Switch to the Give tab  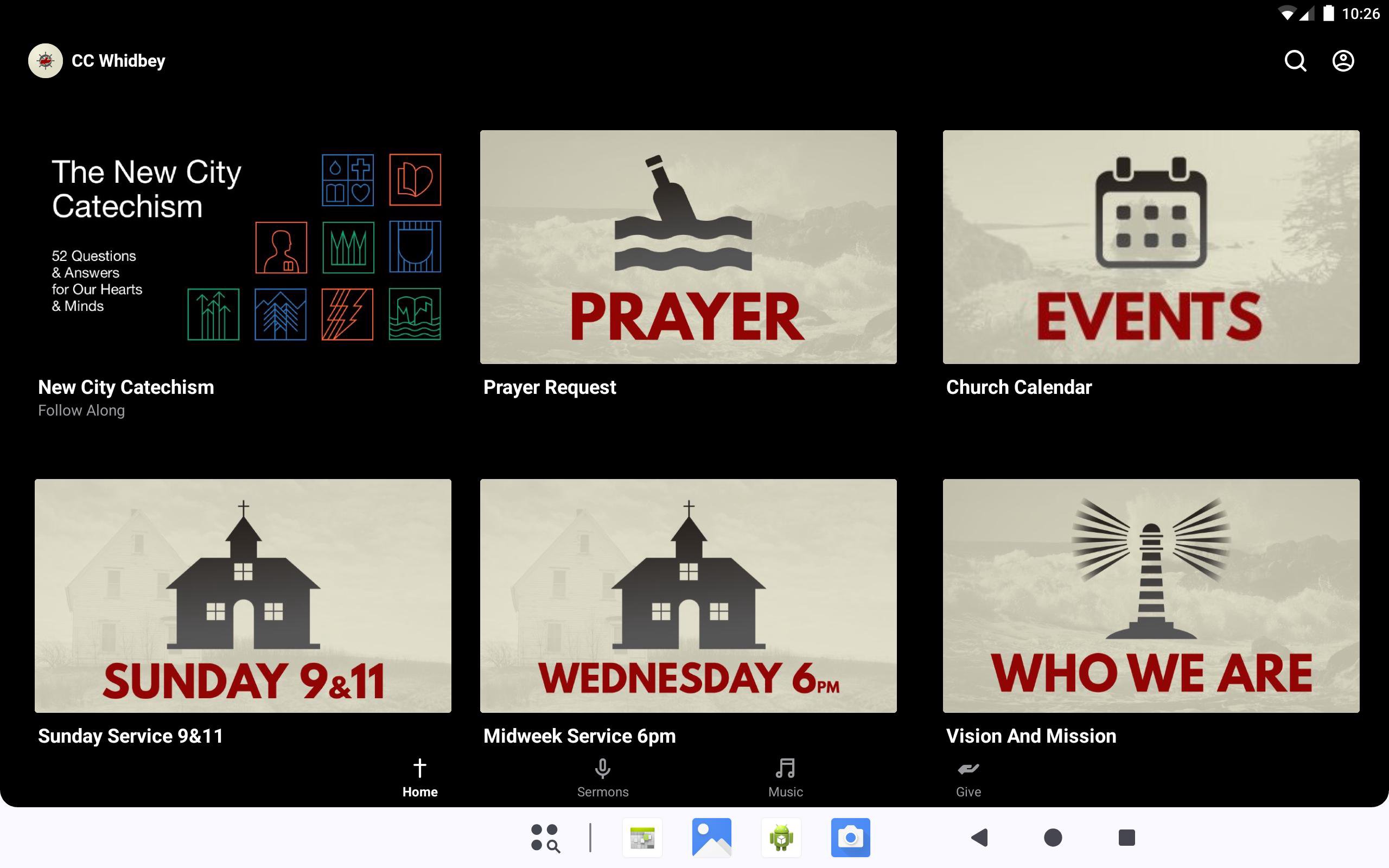click(969, 778)
